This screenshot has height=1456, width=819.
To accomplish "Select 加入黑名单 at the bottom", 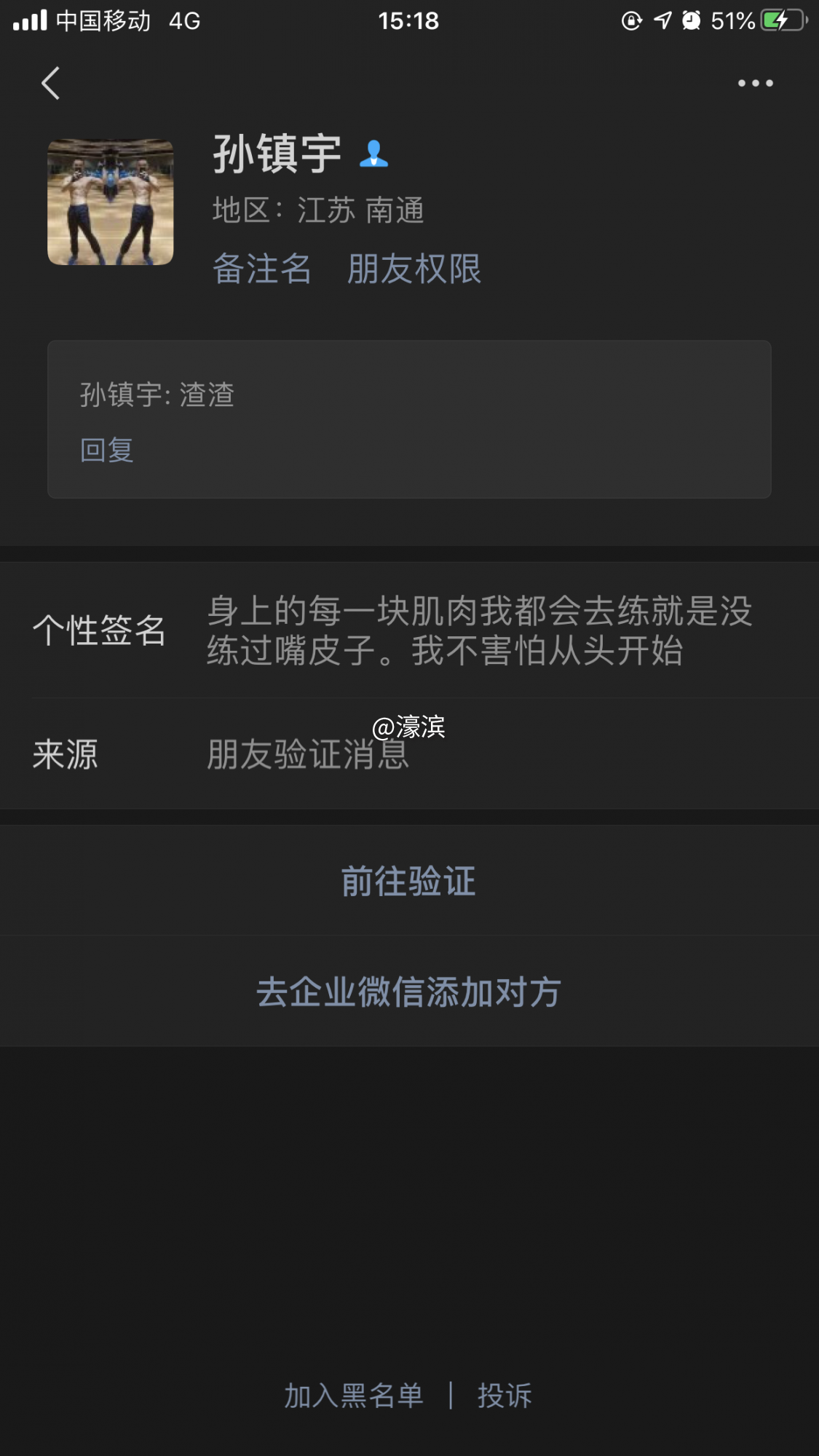I will (352, 1396).
